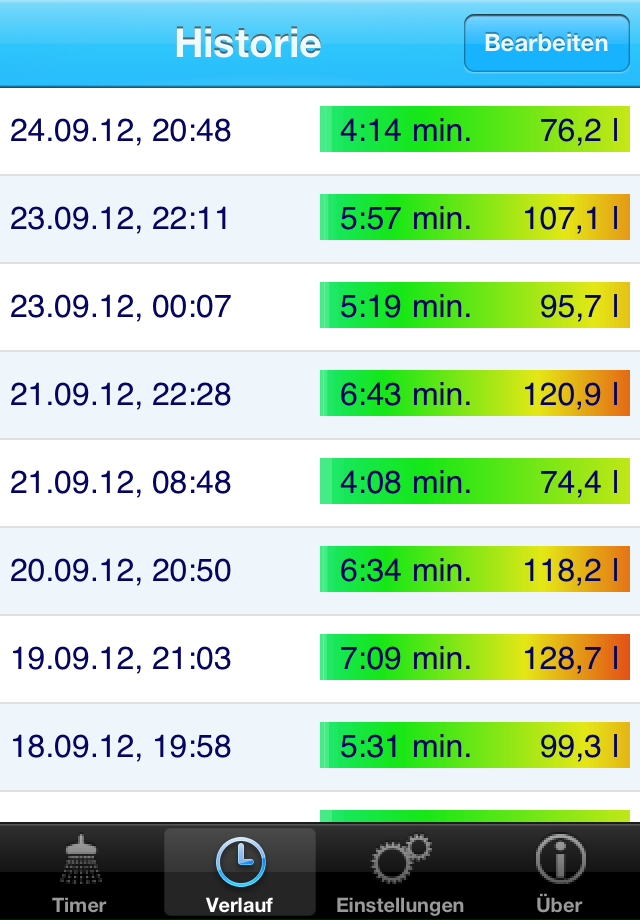The width and height of the screenshot is (640, 920).
Task: Select the Verlauf tab
Action: point(240,872)
